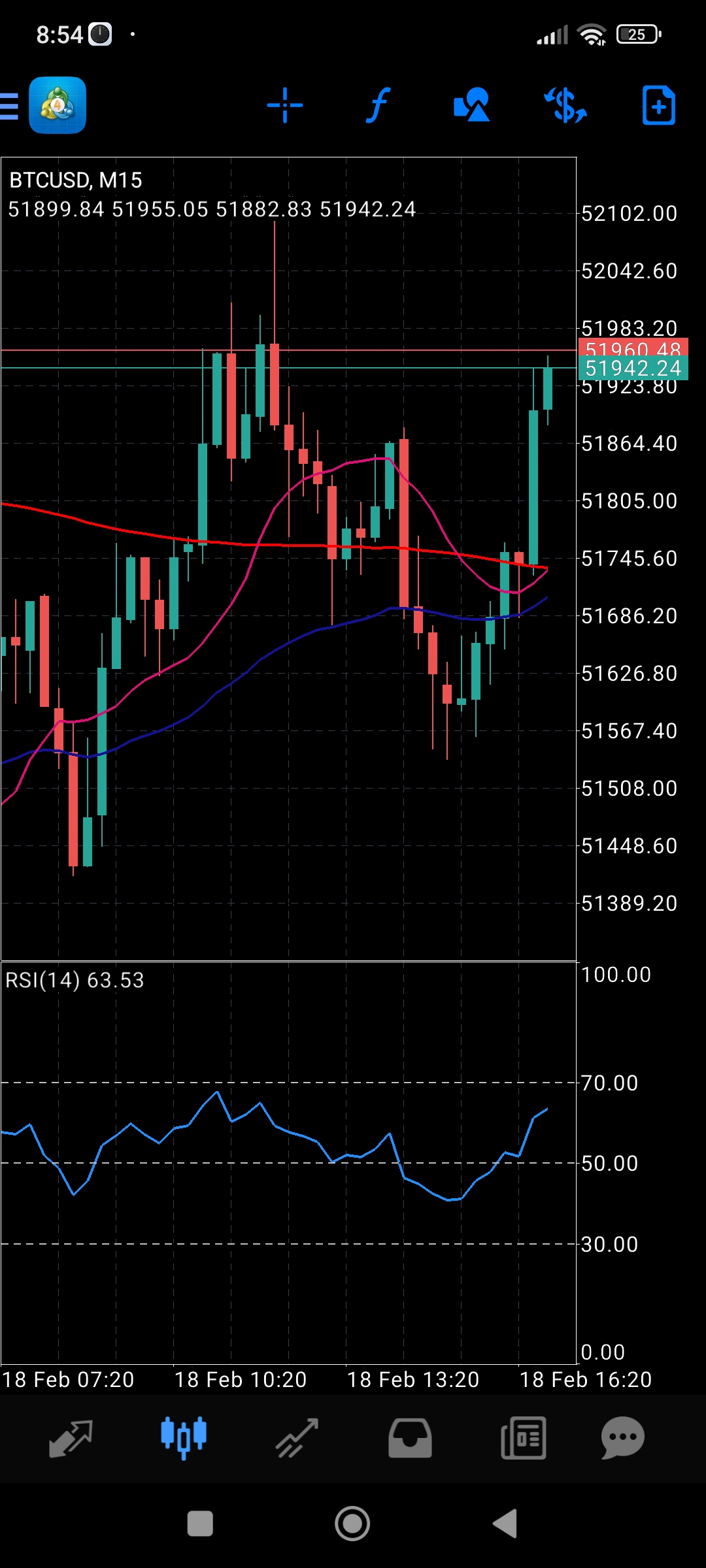Image resolution: width=706 pixels, height=1568 pixels.
Task: Open the Messages chat tab
Action: [622, 1438]
